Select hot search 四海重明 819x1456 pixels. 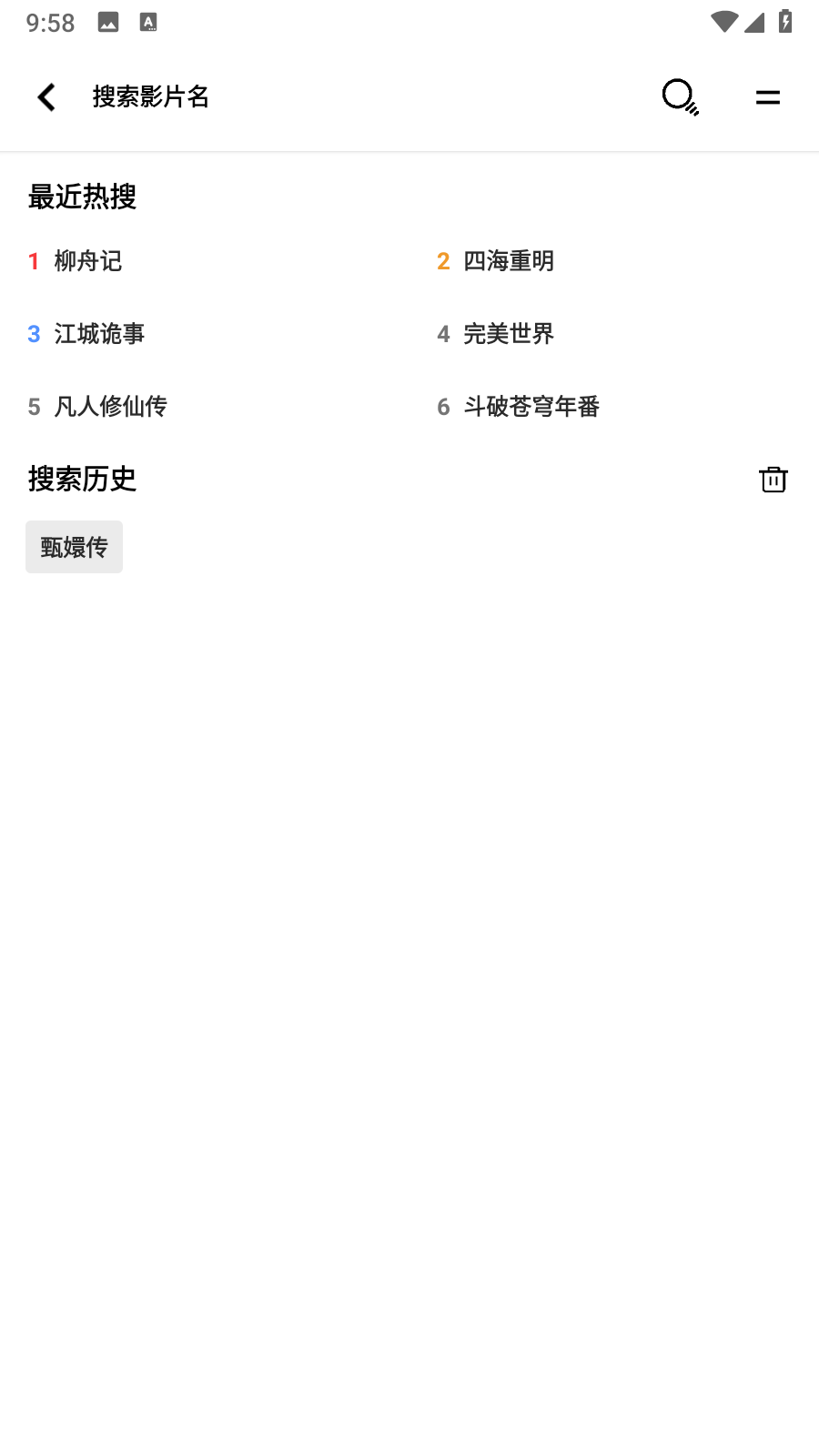(508, 261)
